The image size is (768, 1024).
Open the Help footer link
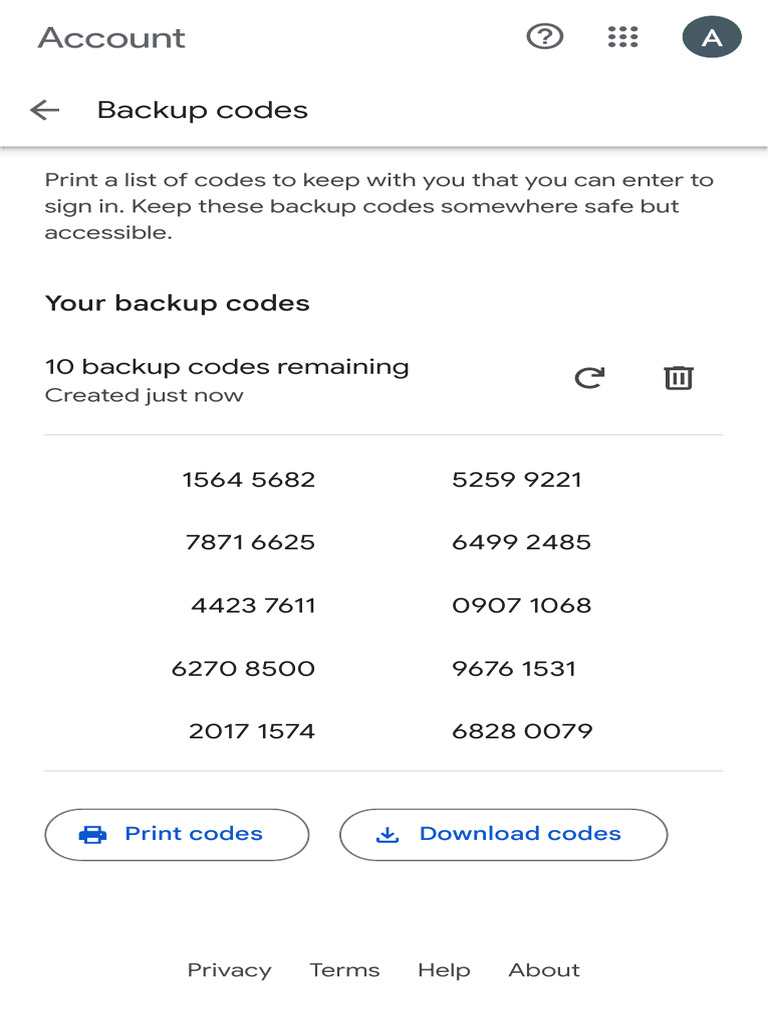[x=444, y=970]
